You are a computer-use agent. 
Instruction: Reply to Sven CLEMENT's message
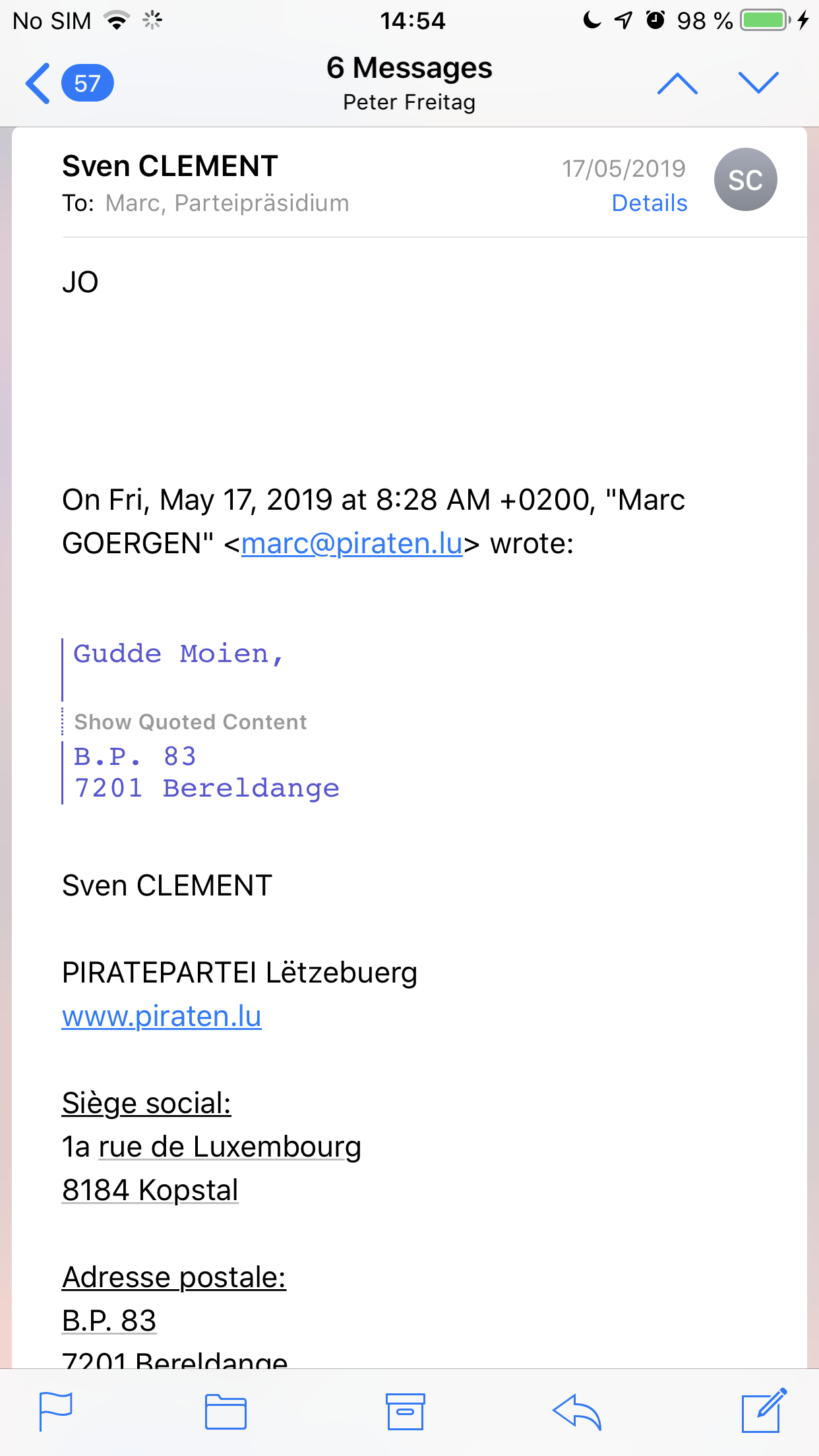[x=577, y=1412]
